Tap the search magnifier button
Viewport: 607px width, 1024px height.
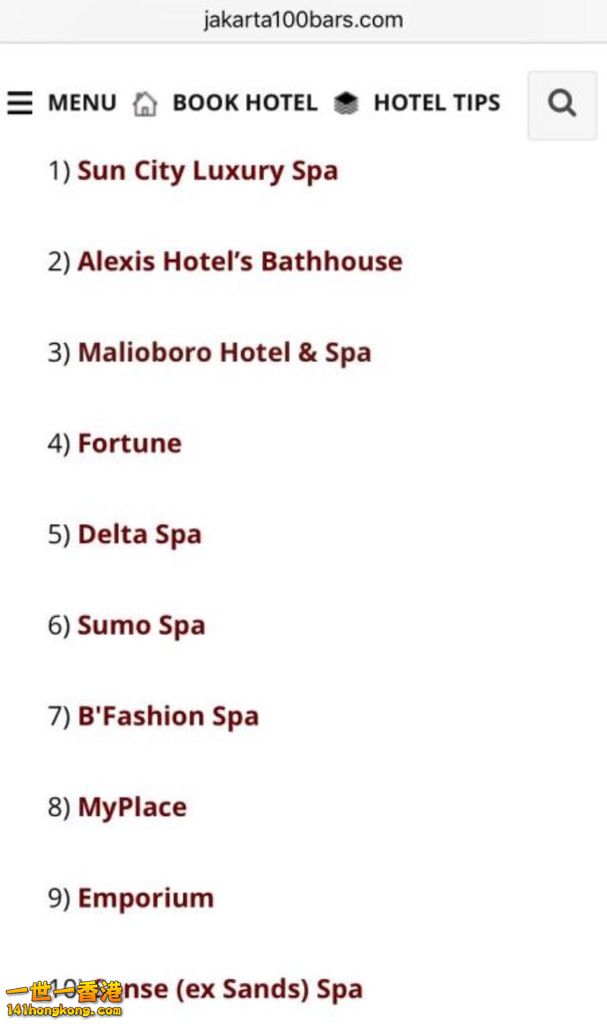tap(562, 104)
